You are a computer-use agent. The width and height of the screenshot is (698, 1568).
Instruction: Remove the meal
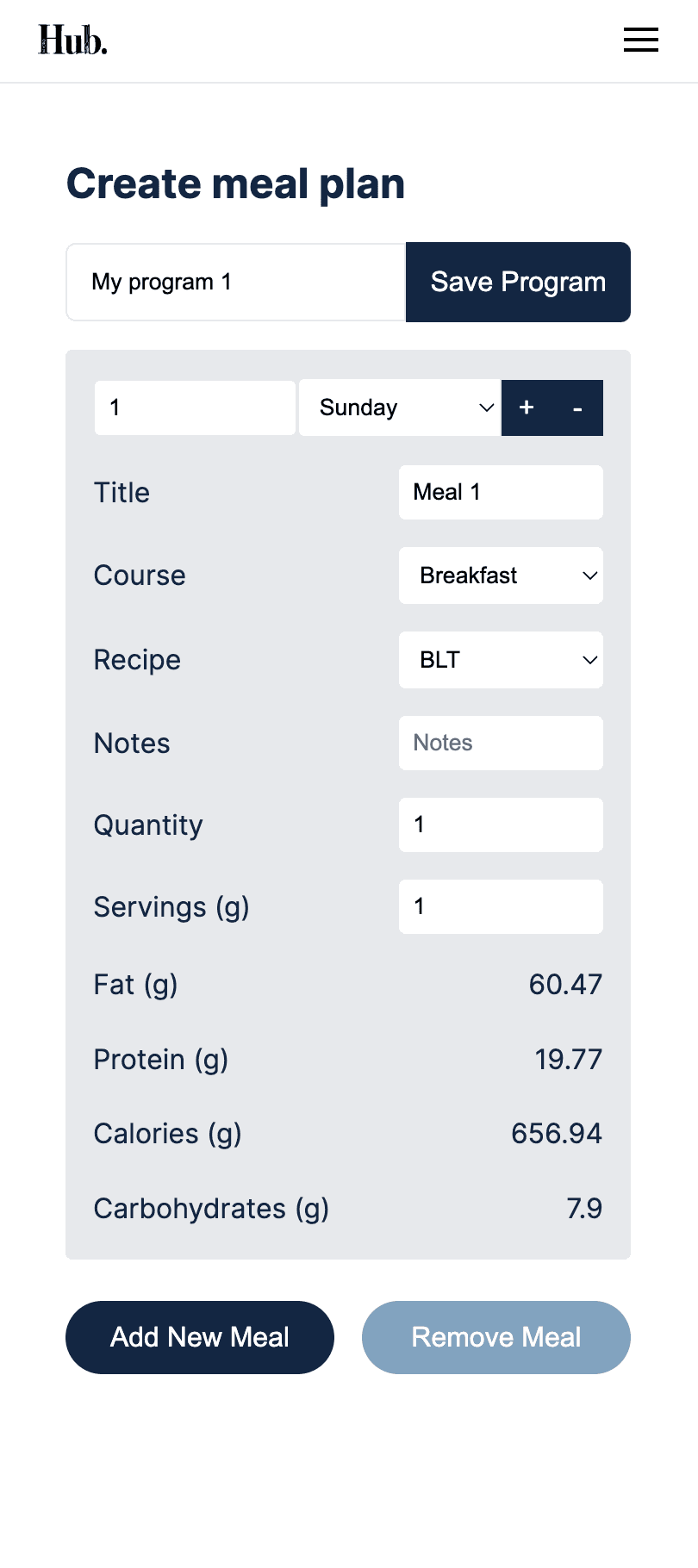496,1337
